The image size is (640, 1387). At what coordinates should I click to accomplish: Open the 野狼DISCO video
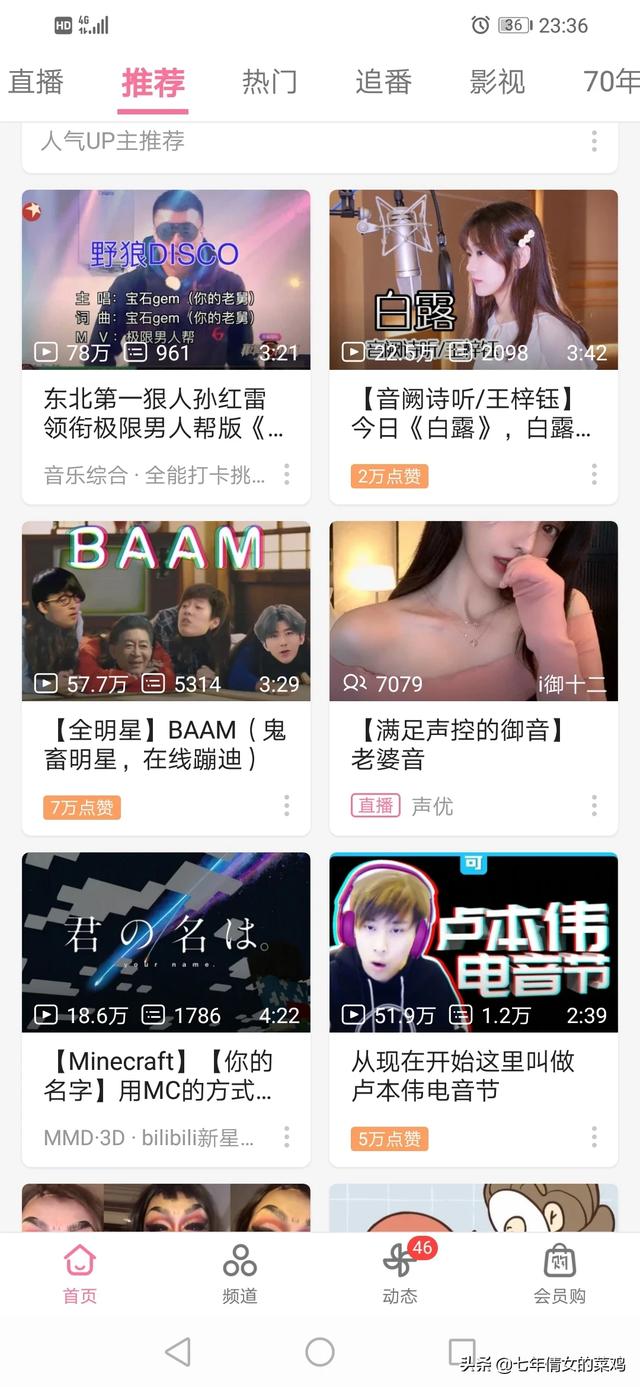(166, 280)
